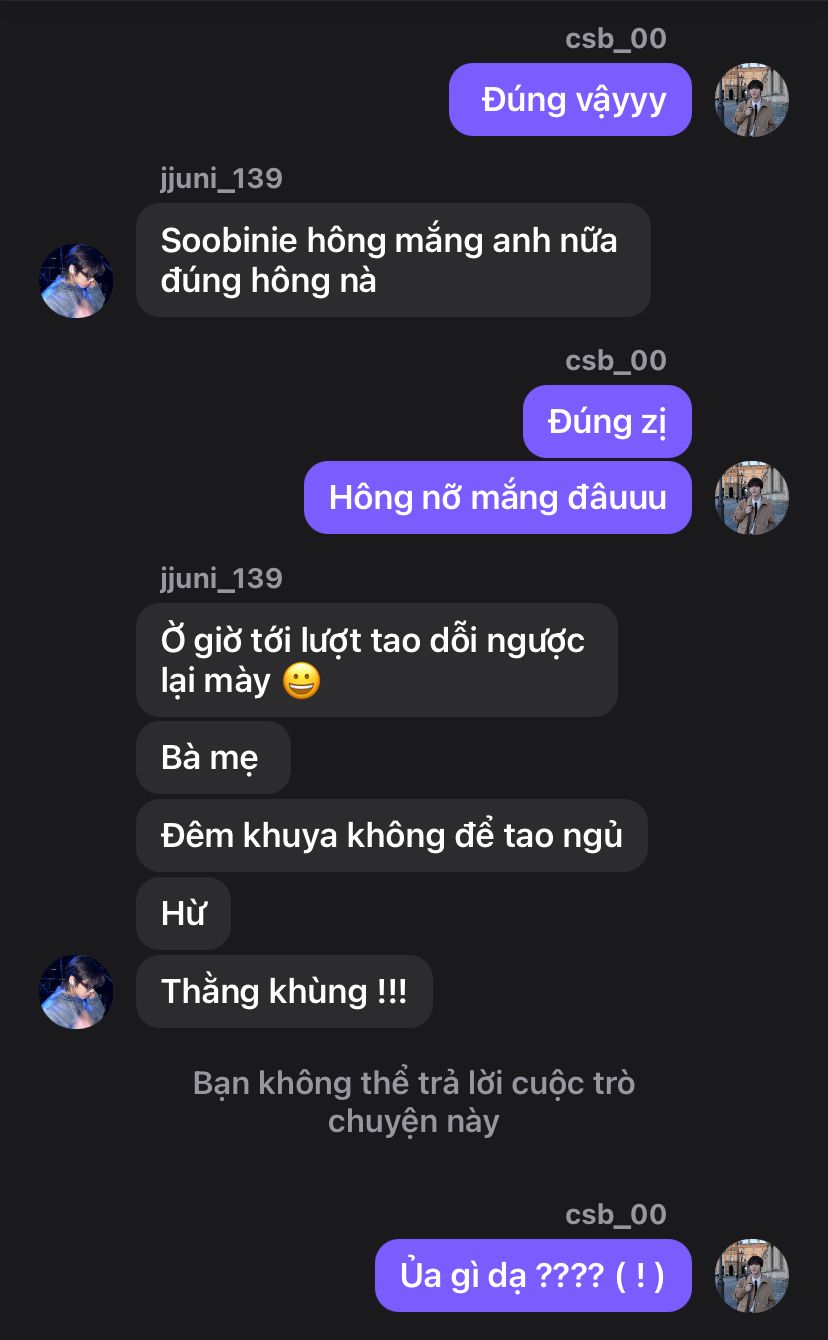
Task: Open csb_00's avatar beside "Đúng vậyyy"
Action: coord(752,100)
